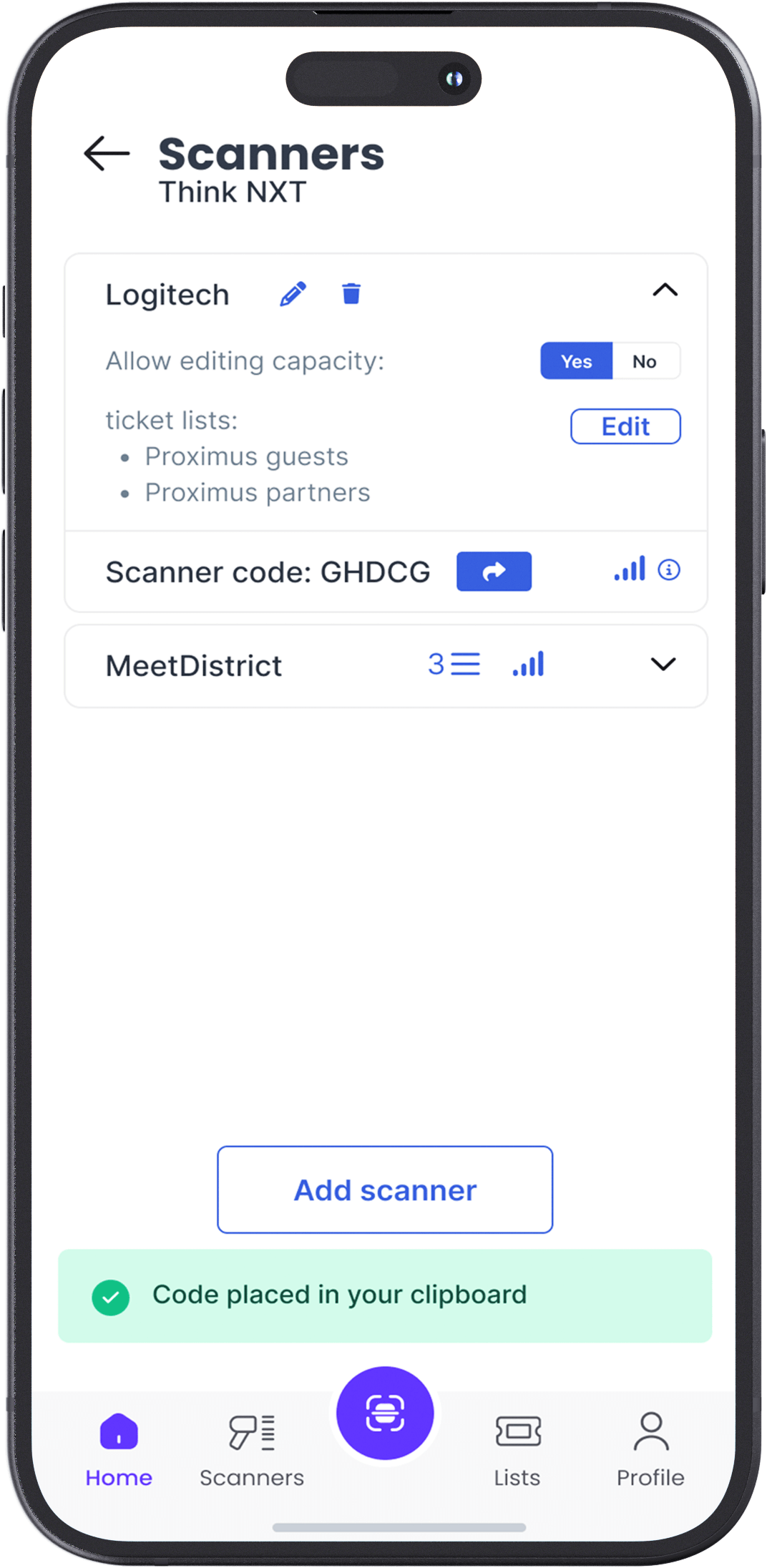This screenshot has height=1568, width=767.
Task: Open the Lists tab in bottom navigation
Action: [517, 1449]
